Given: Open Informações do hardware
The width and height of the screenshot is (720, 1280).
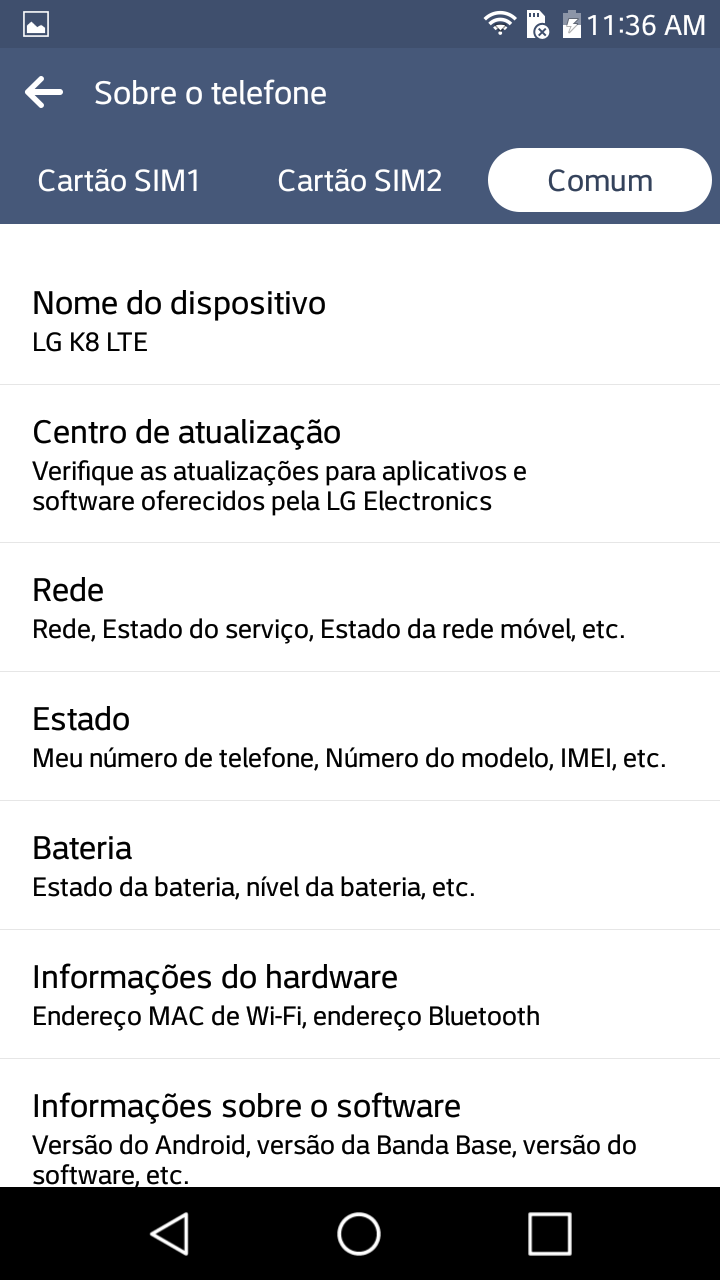Looking at the screenshot, I should tap(360, 995).
